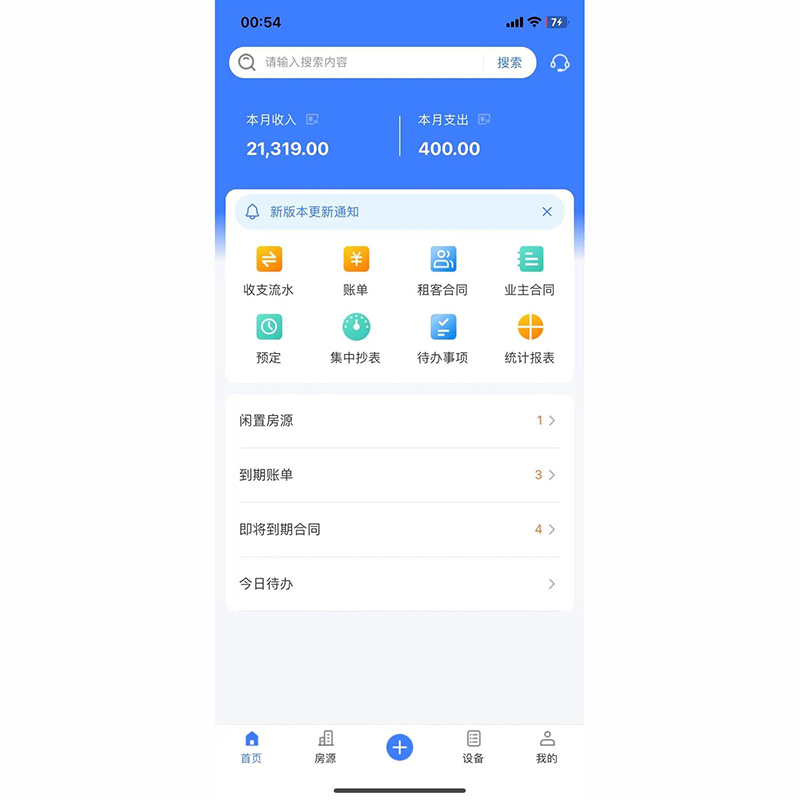Screen dimensions: 800x800
Task: Tap the 搜索 button
Action: pyautogui.click(x=509, y=62)
